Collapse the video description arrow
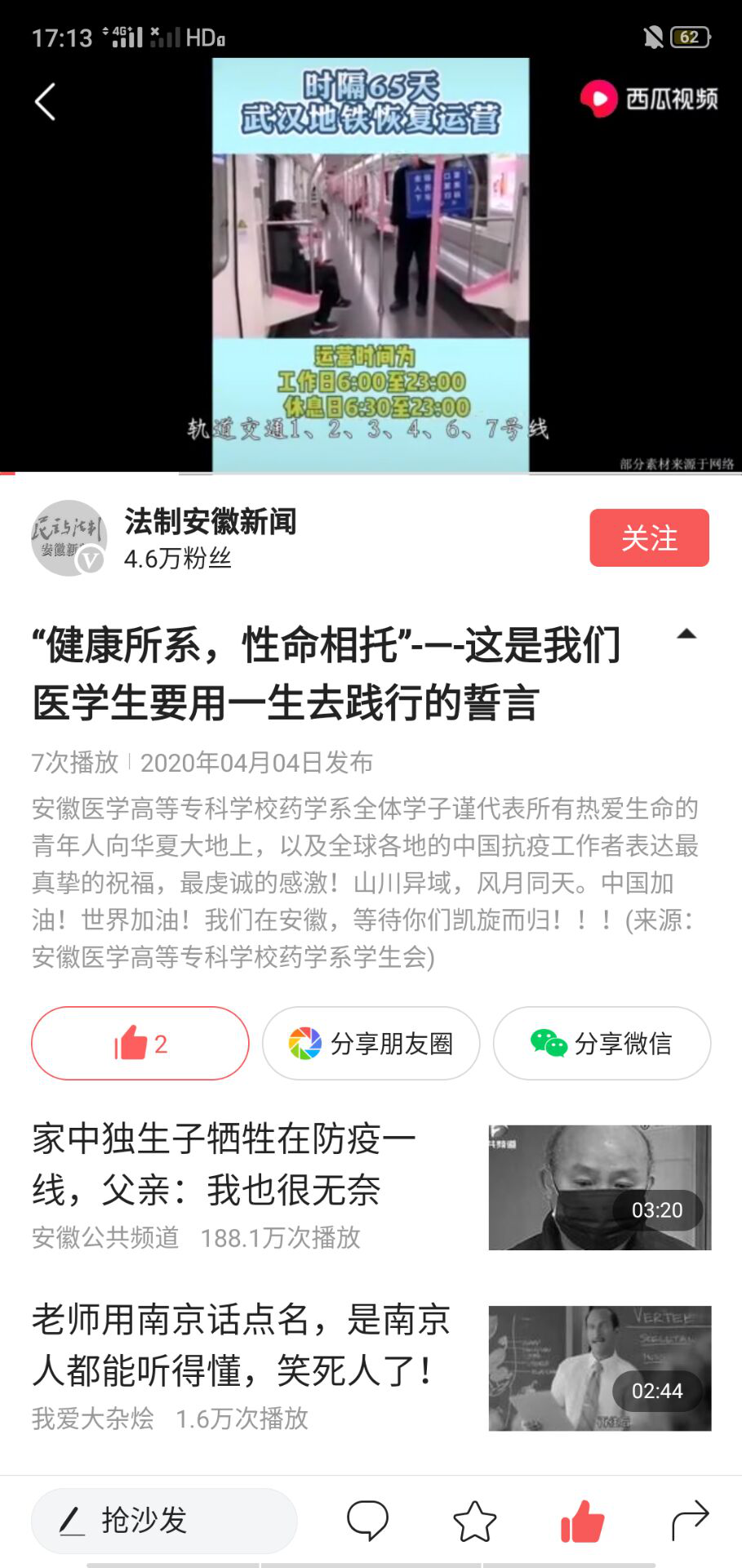742x1568 pixels. coord(686,634)
